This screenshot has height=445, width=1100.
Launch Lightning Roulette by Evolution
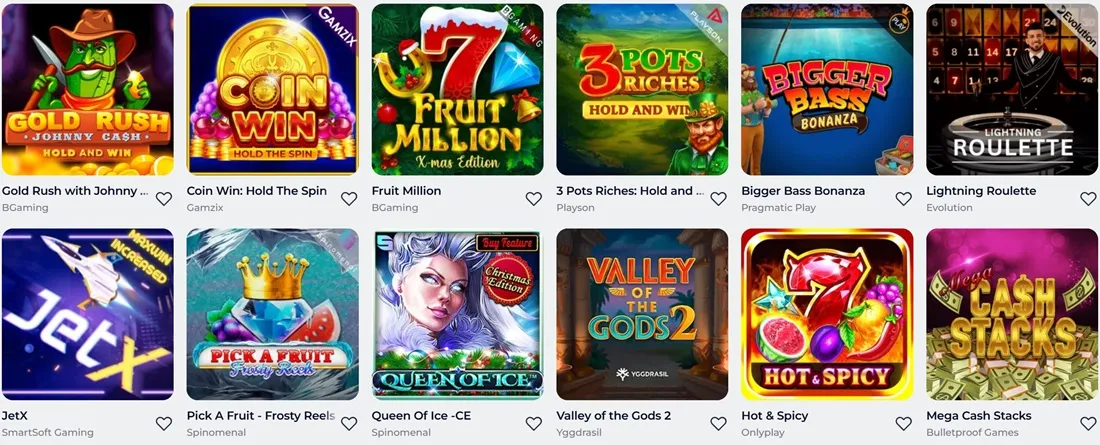pos(1012,90)
